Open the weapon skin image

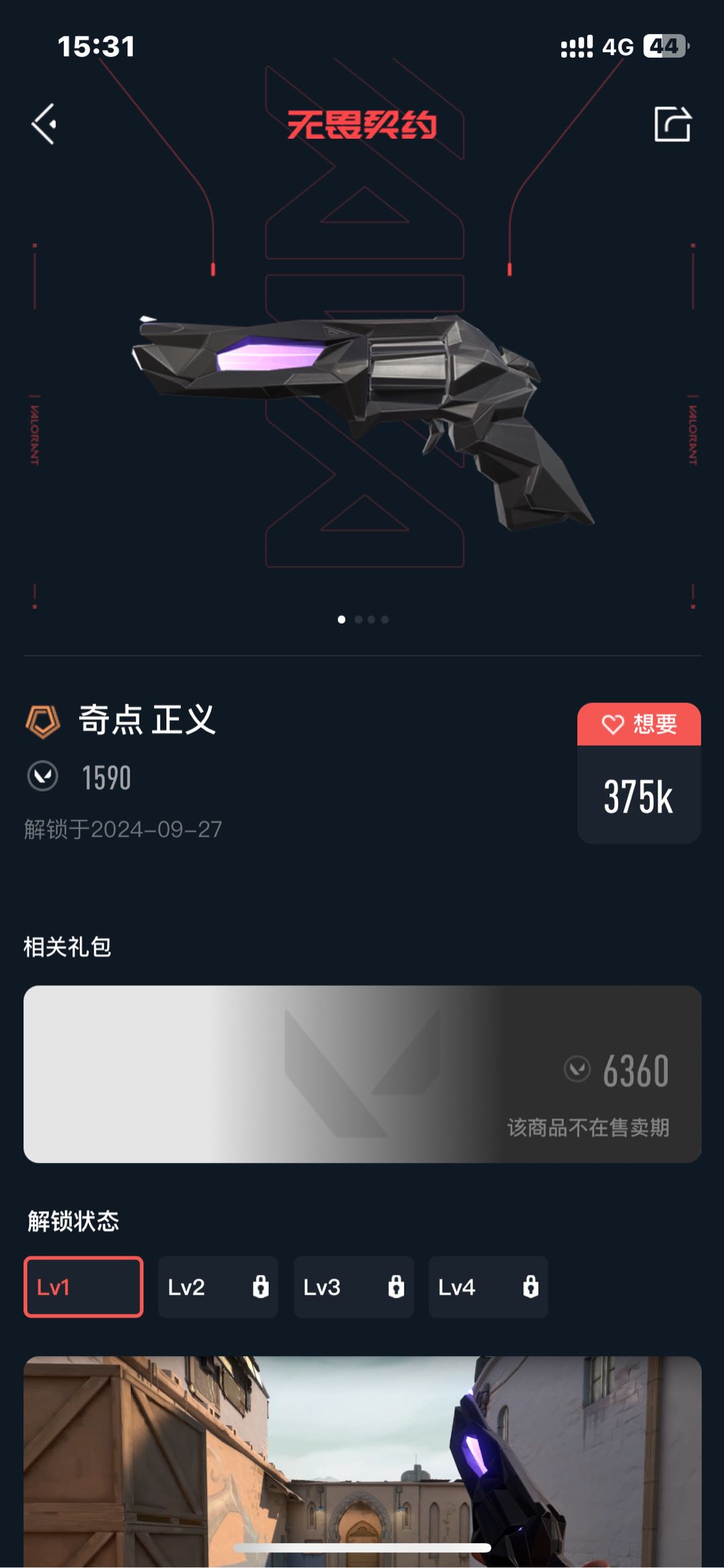362,416
